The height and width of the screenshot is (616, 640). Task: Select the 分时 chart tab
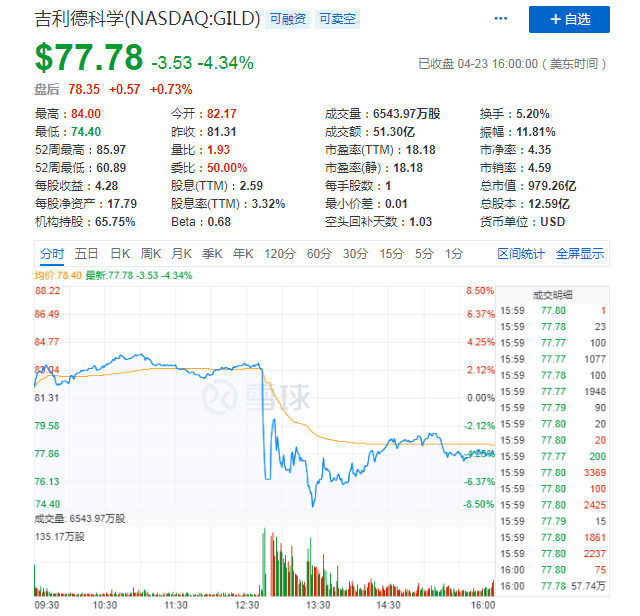(52, 253)
